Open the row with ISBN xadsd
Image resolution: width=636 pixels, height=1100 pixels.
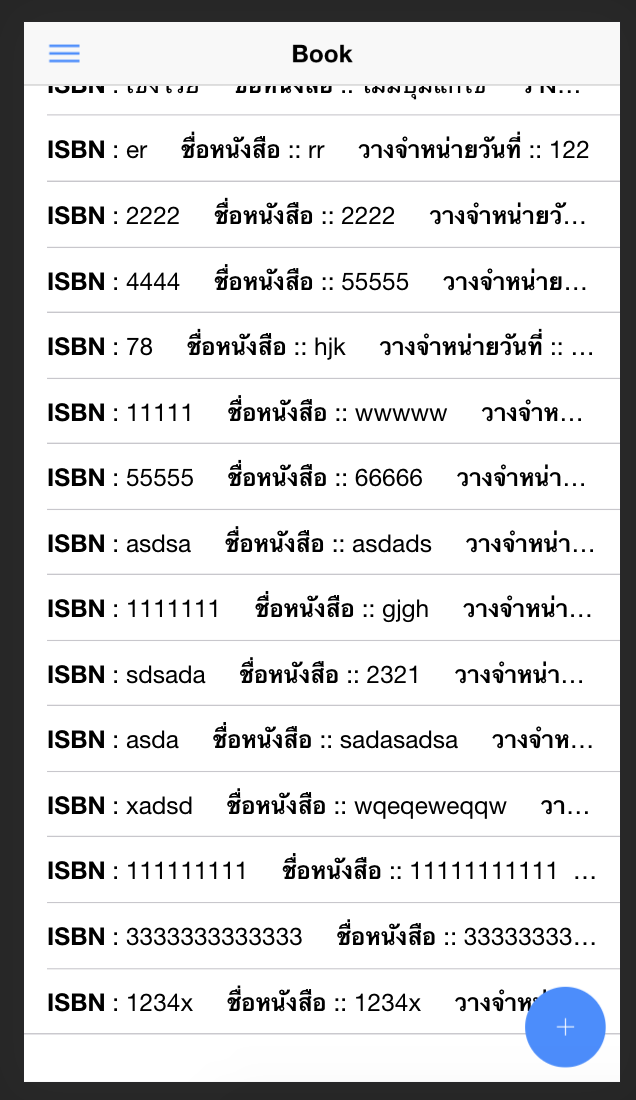(322, 805)
